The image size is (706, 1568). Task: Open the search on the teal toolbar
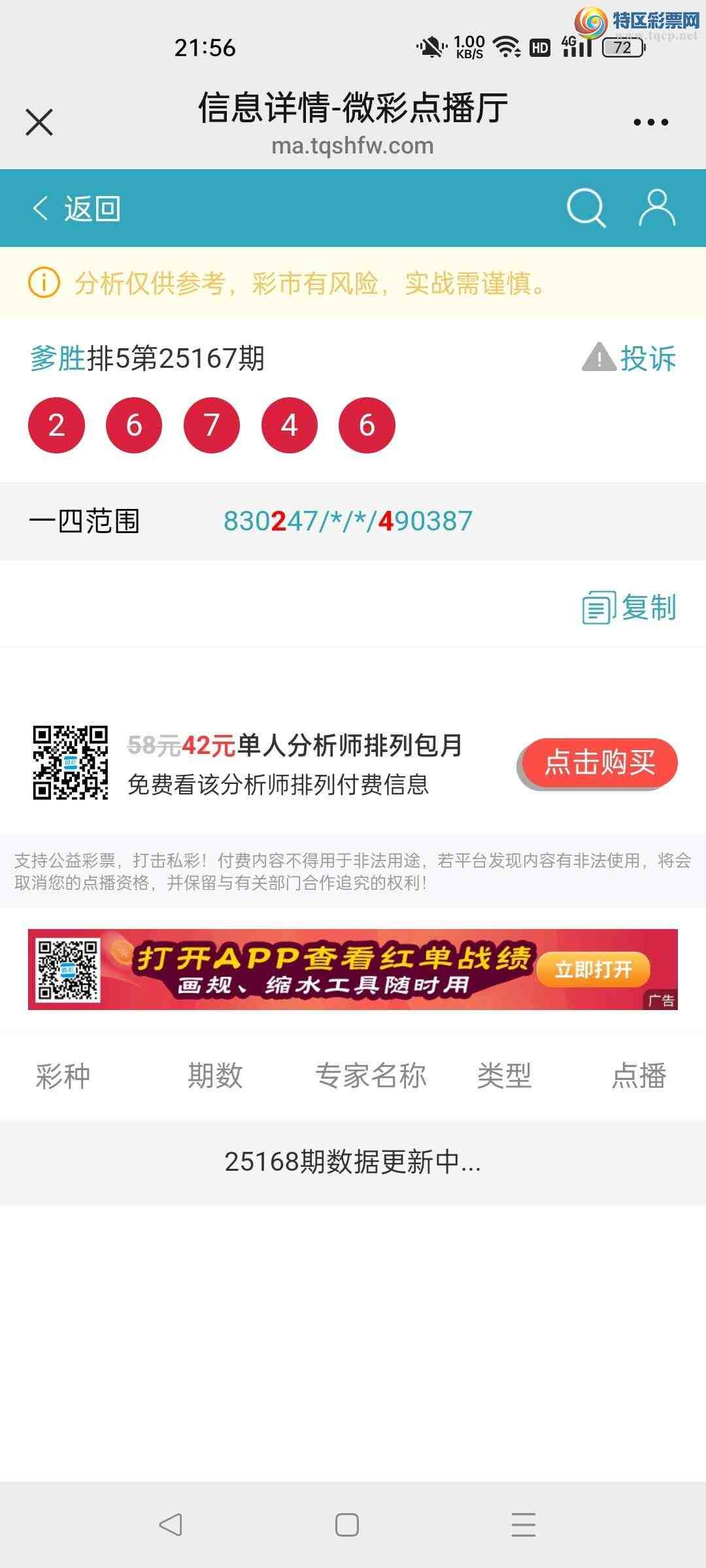pos(585,208)
